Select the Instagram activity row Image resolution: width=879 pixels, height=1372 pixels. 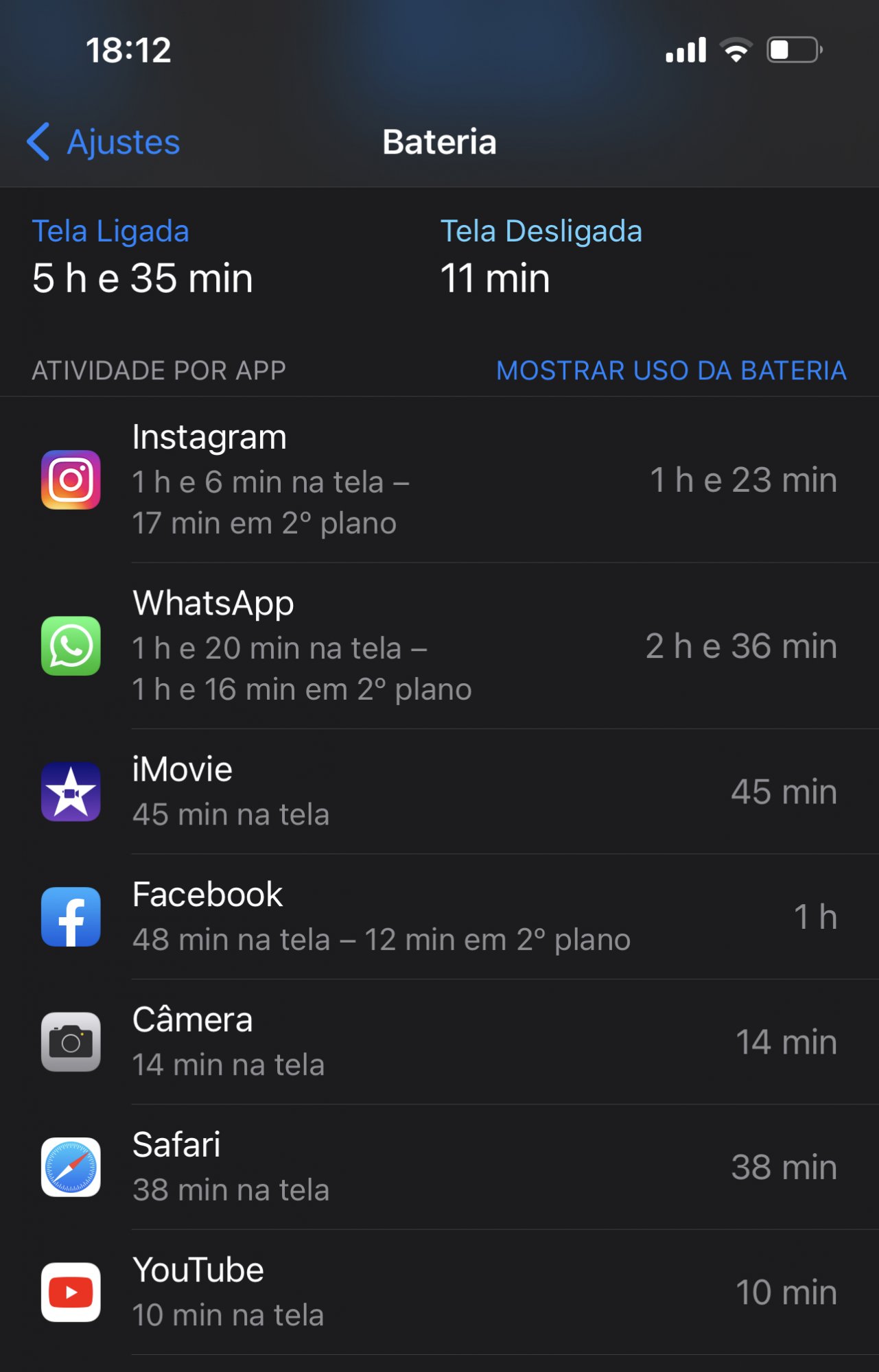pyautogui.click(x=439, y=480)
